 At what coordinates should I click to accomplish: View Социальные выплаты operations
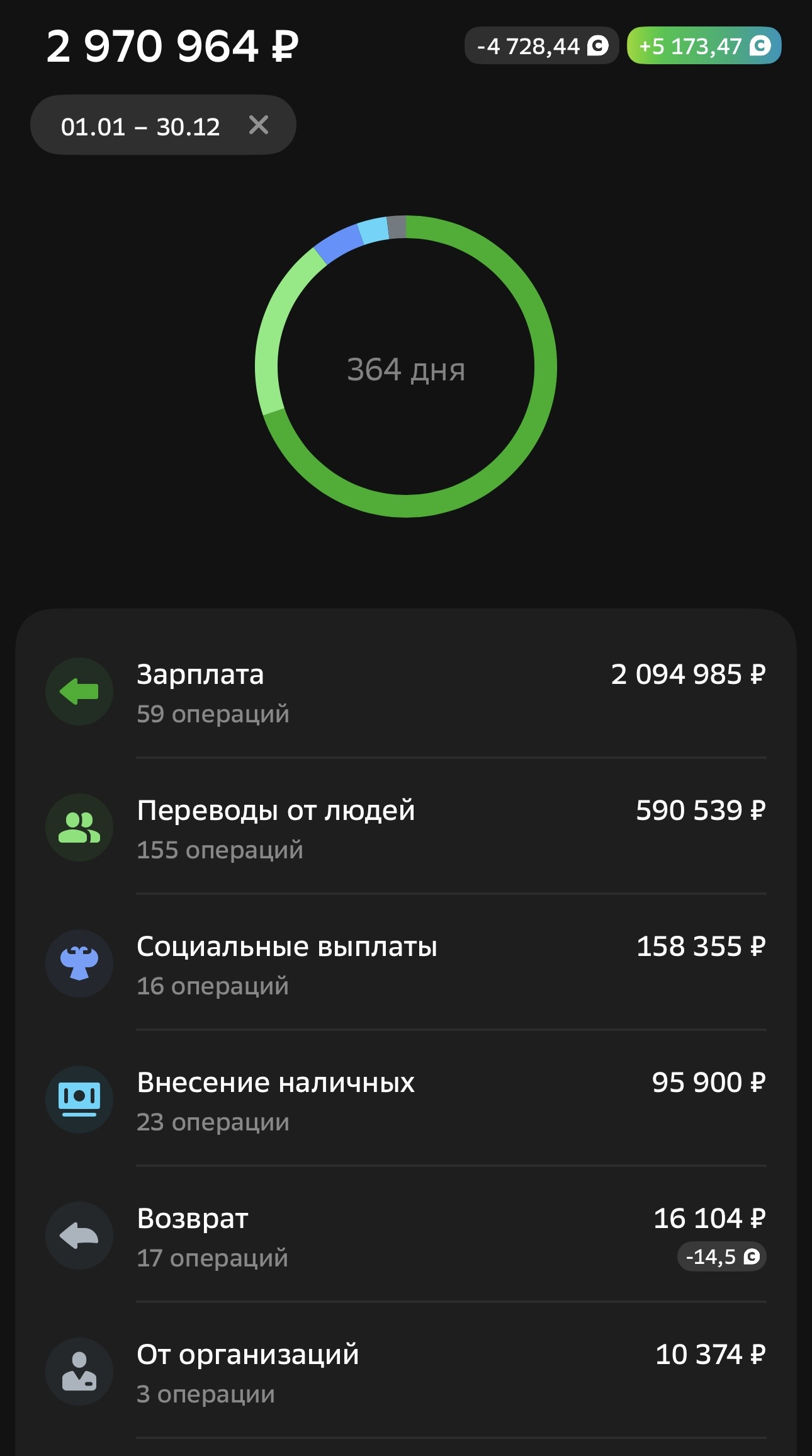[405, 964]
